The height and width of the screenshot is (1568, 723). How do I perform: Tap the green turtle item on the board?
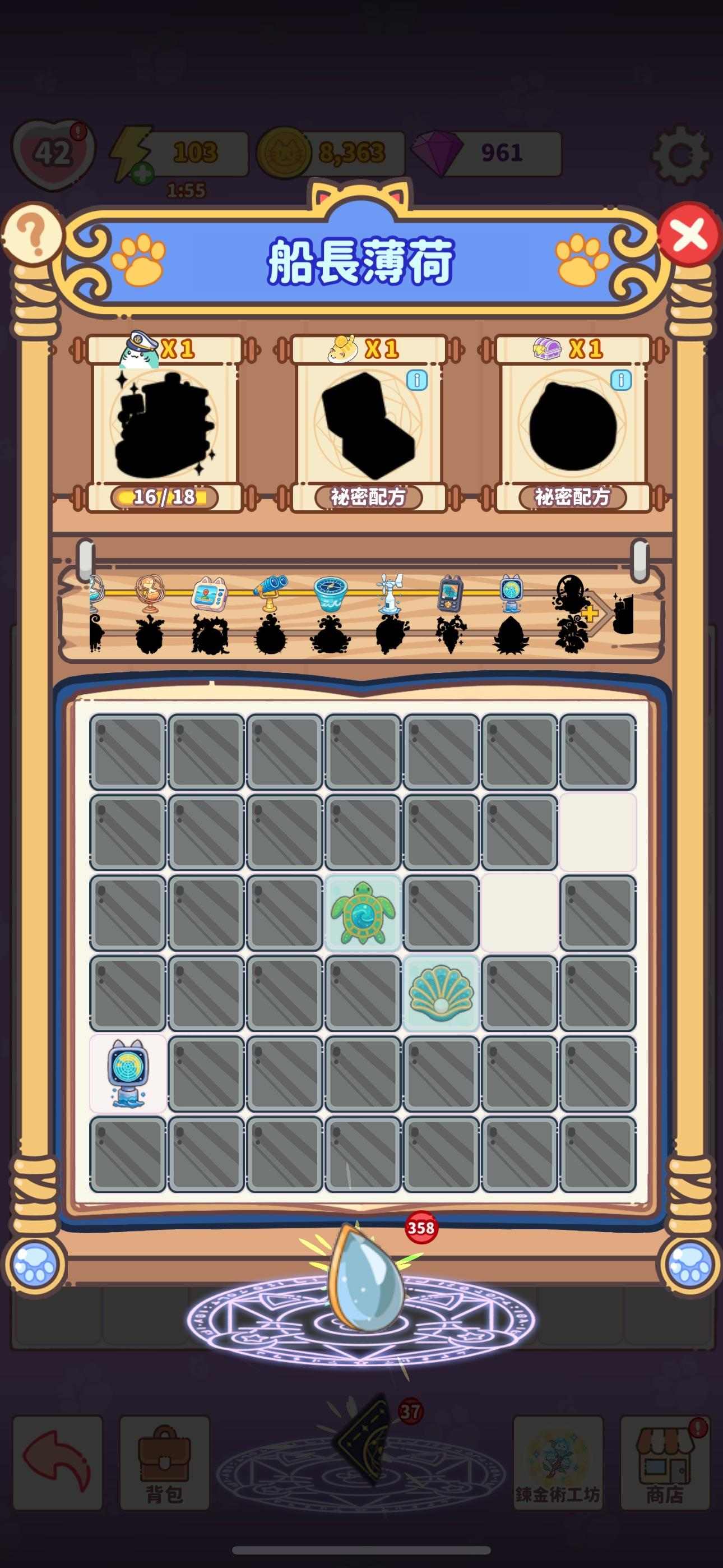click(x=363, y=912)
